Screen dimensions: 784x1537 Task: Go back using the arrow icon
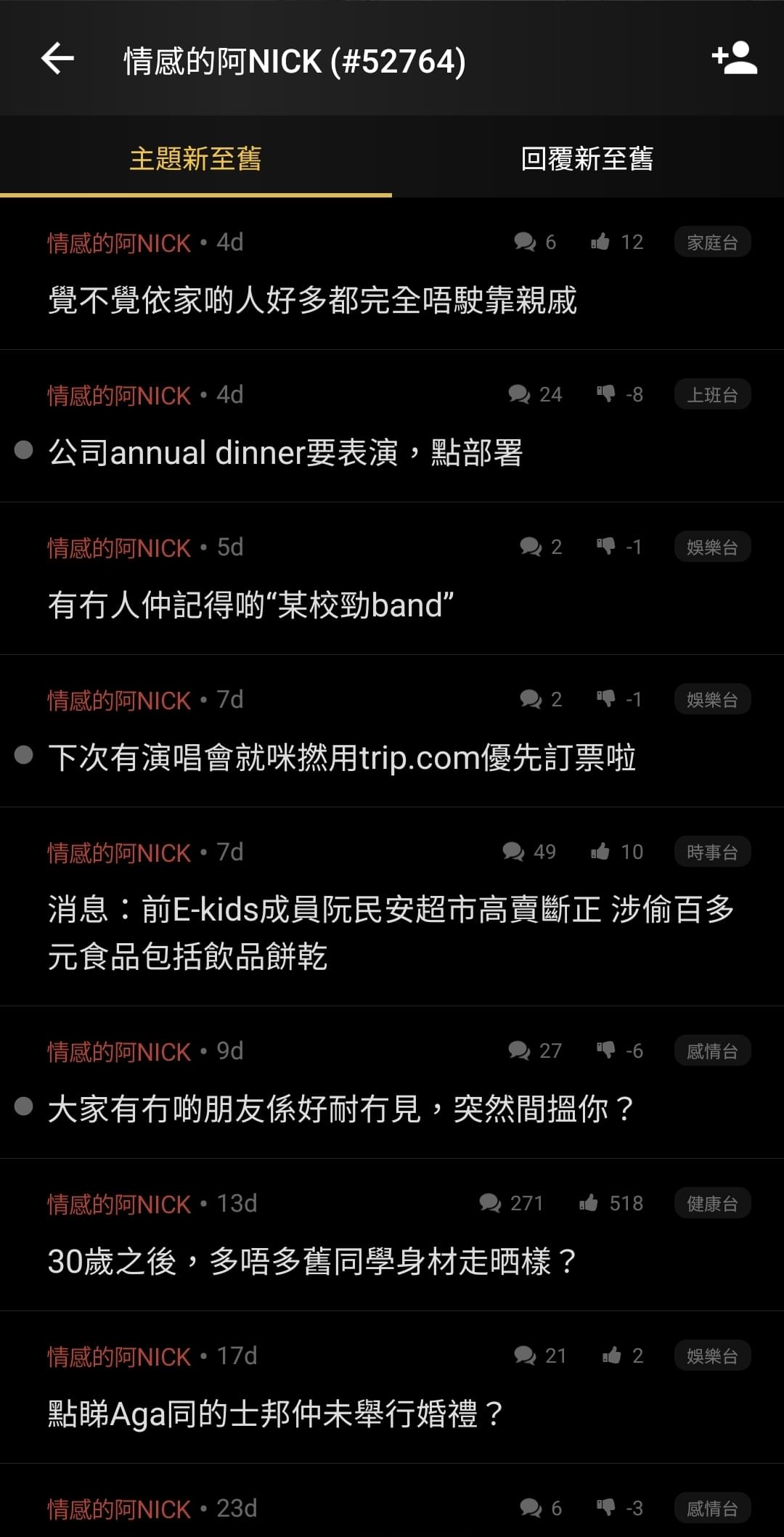(x=58, y=59)
